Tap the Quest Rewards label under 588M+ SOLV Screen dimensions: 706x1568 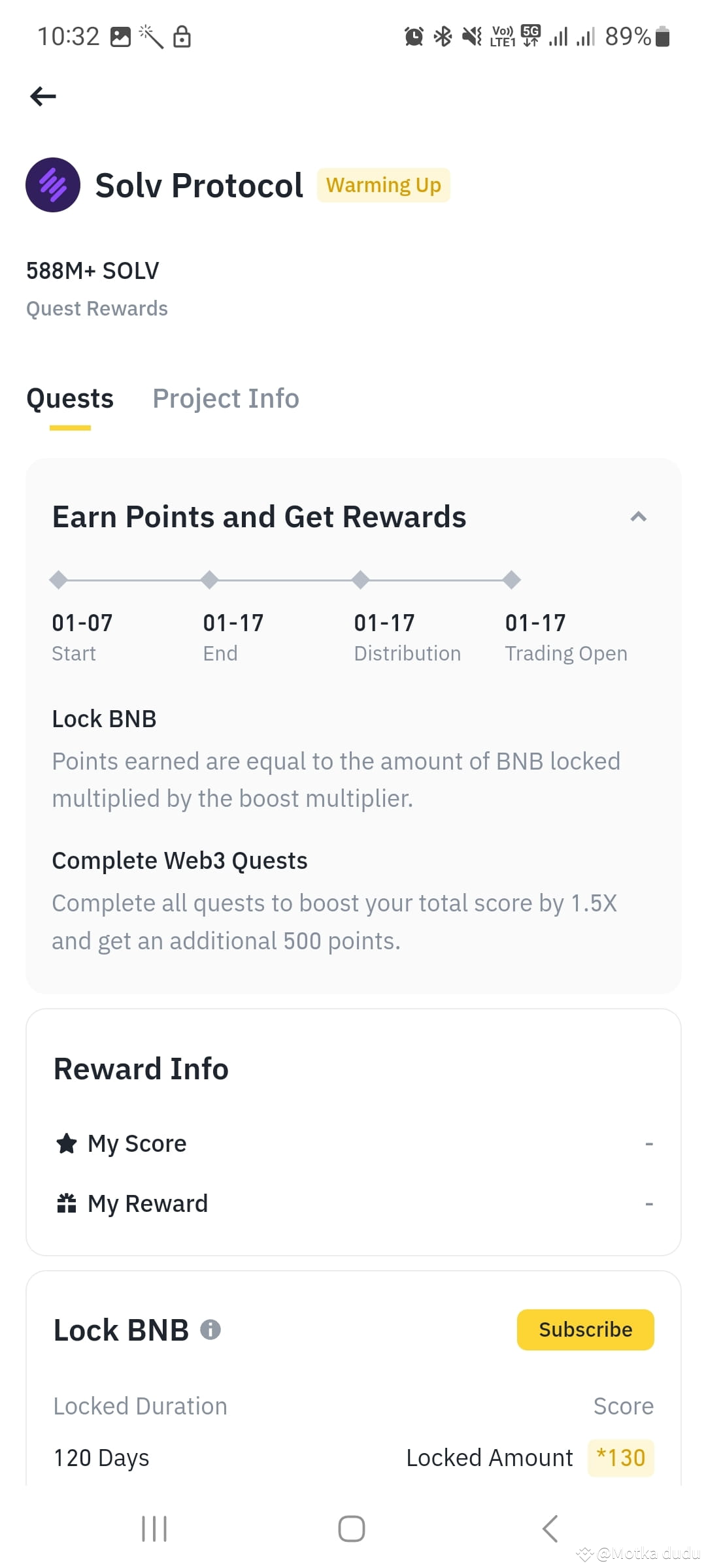97,308
